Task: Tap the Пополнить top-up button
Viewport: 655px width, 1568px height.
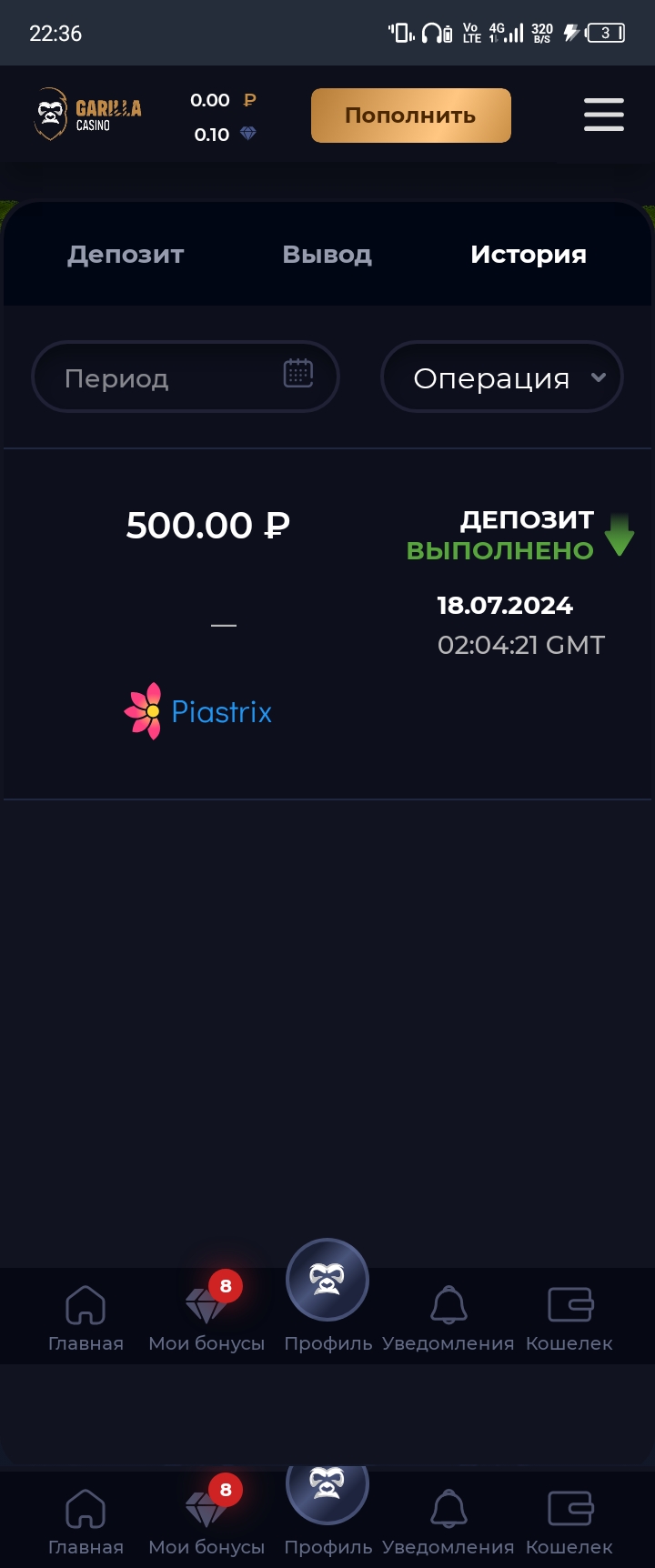Action: (410, 116)
